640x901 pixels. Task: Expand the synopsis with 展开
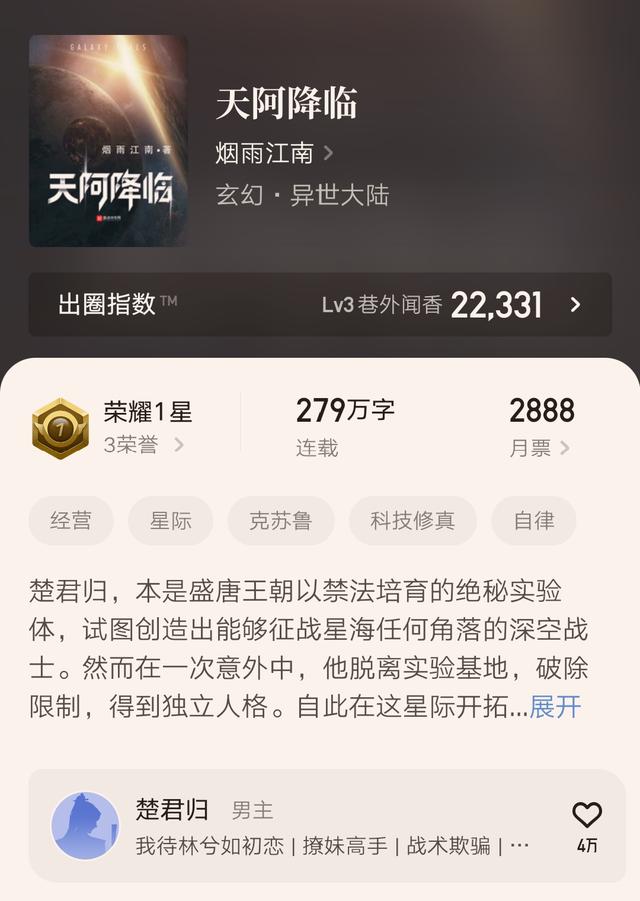point(555,707)
